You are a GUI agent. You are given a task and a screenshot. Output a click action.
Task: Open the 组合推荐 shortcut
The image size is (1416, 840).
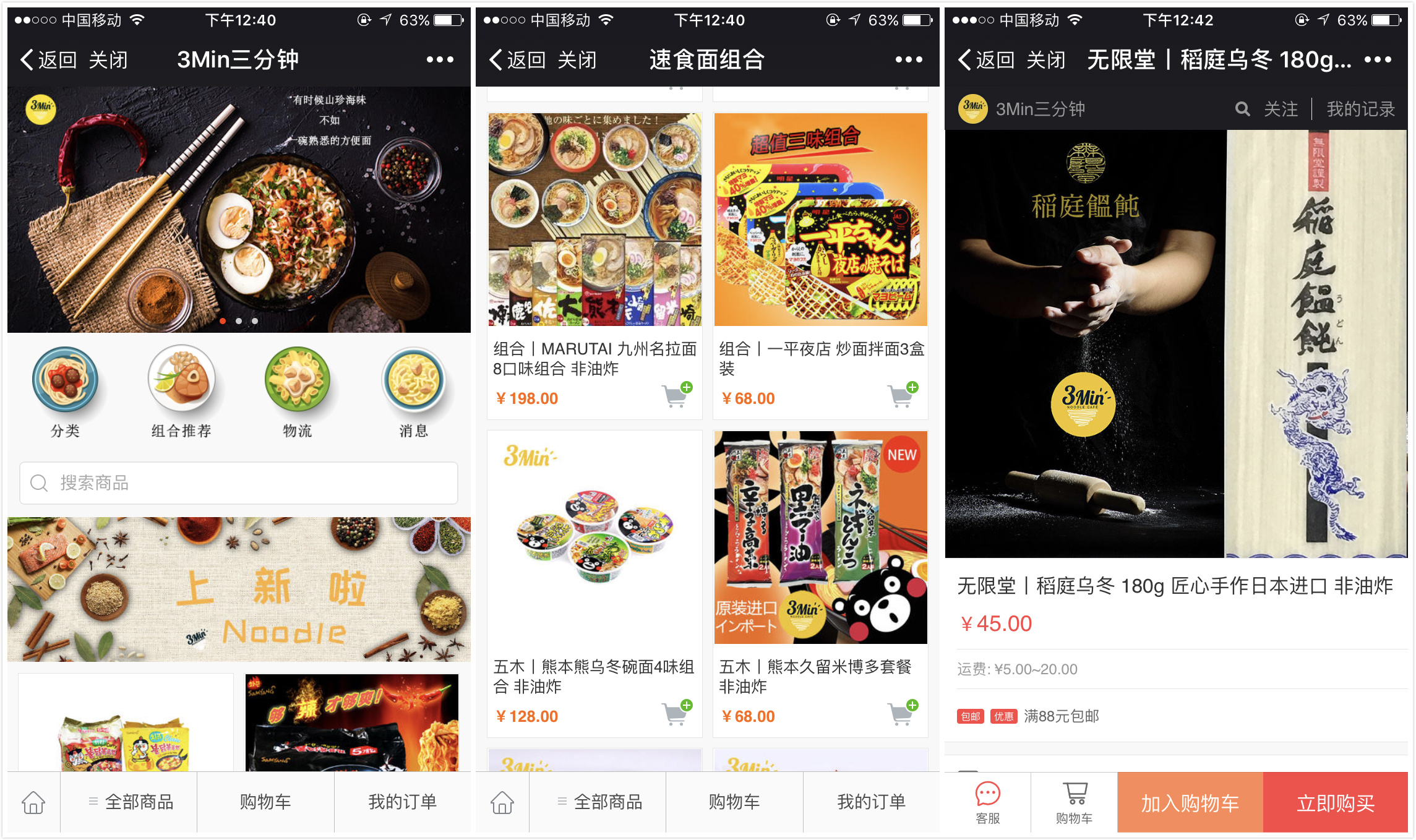pyautogui.click(x=181, y=391)
